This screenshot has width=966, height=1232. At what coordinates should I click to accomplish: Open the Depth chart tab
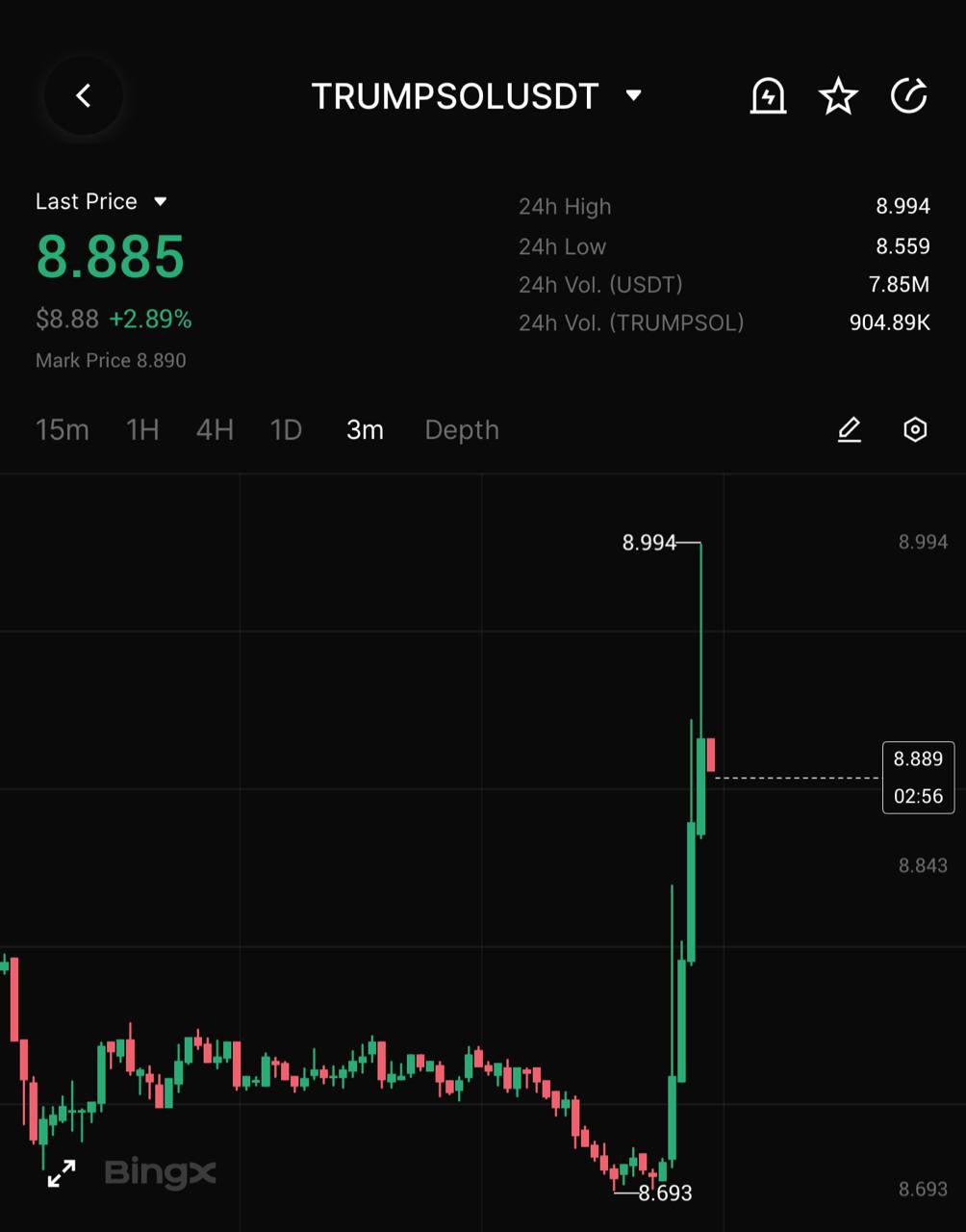click(462, 430)
